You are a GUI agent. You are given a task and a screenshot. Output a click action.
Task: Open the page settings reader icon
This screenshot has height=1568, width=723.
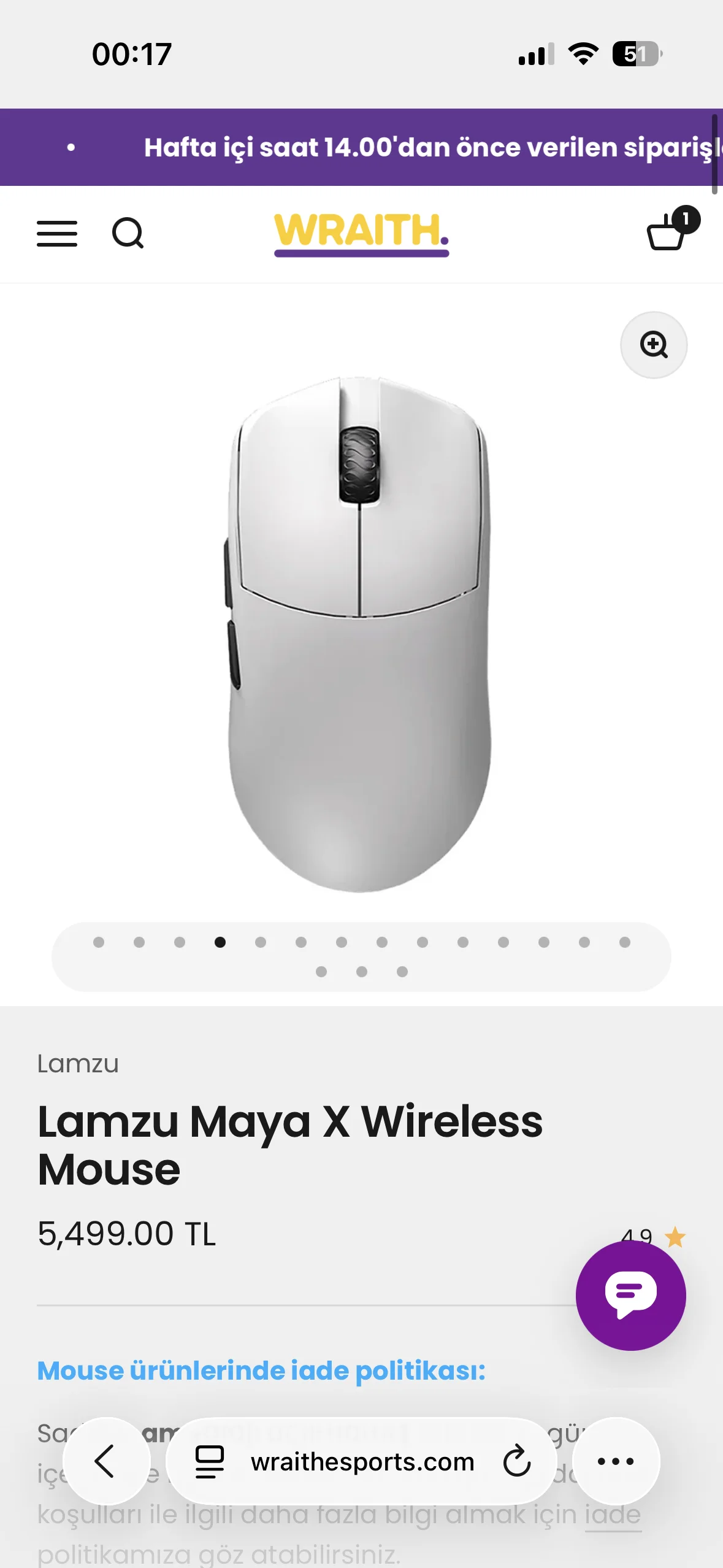point(209,1461)
